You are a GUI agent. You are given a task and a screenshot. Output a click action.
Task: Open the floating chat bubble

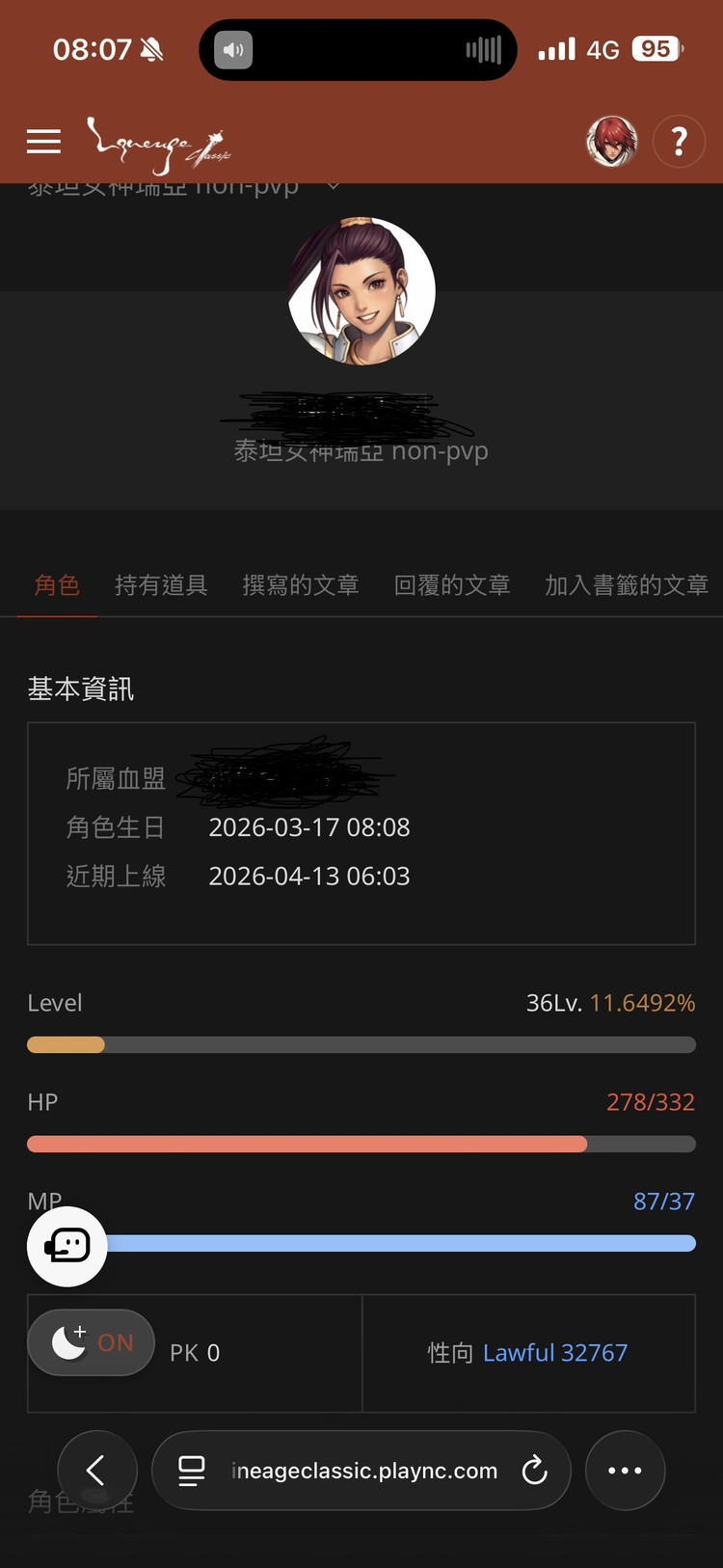tap(66, 1245)
